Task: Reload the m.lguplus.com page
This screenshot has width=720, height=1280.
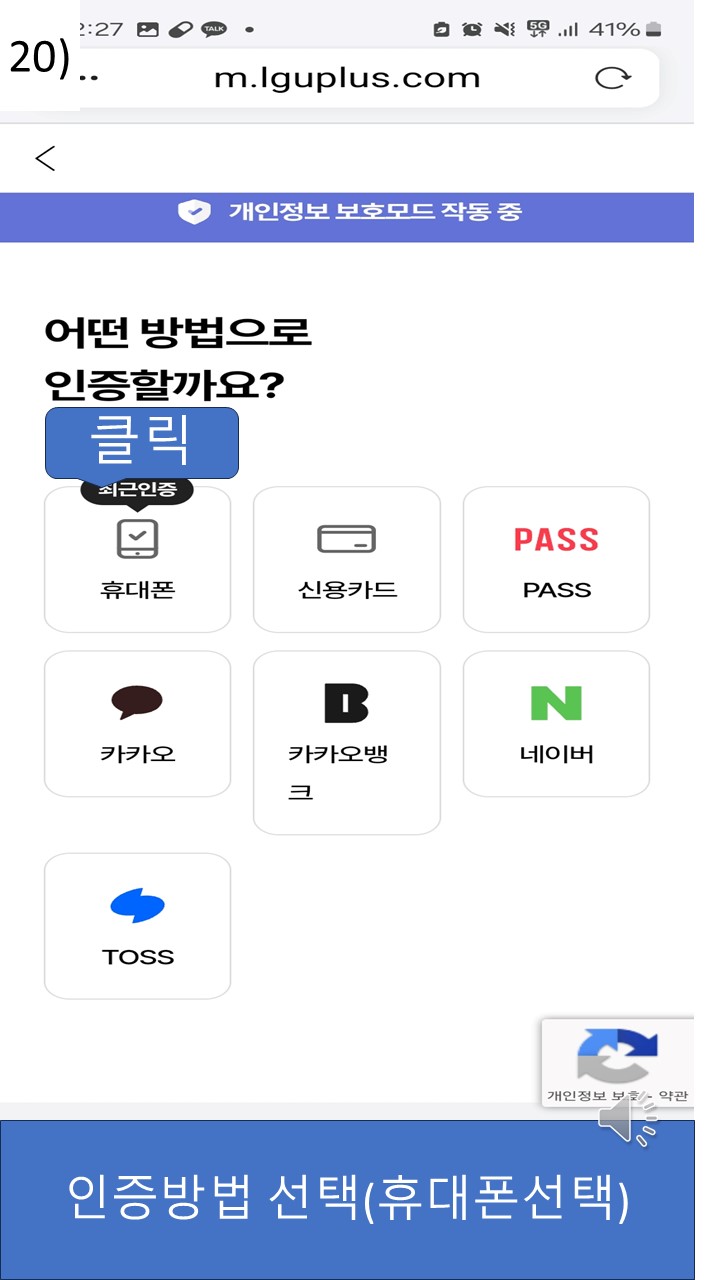Action: (x=612, y=78)
